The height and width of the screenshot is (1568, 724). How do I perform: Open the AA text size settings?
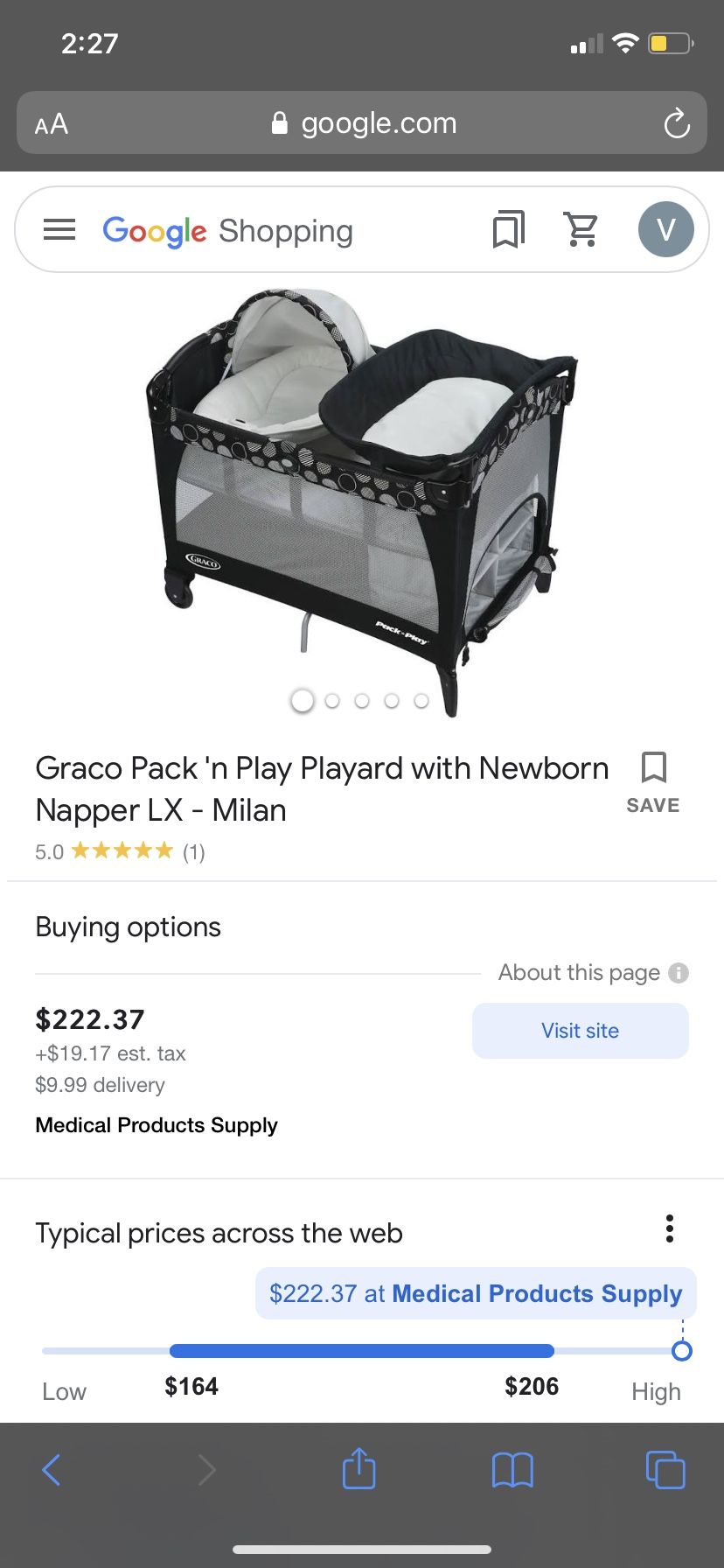pos(50,123)
